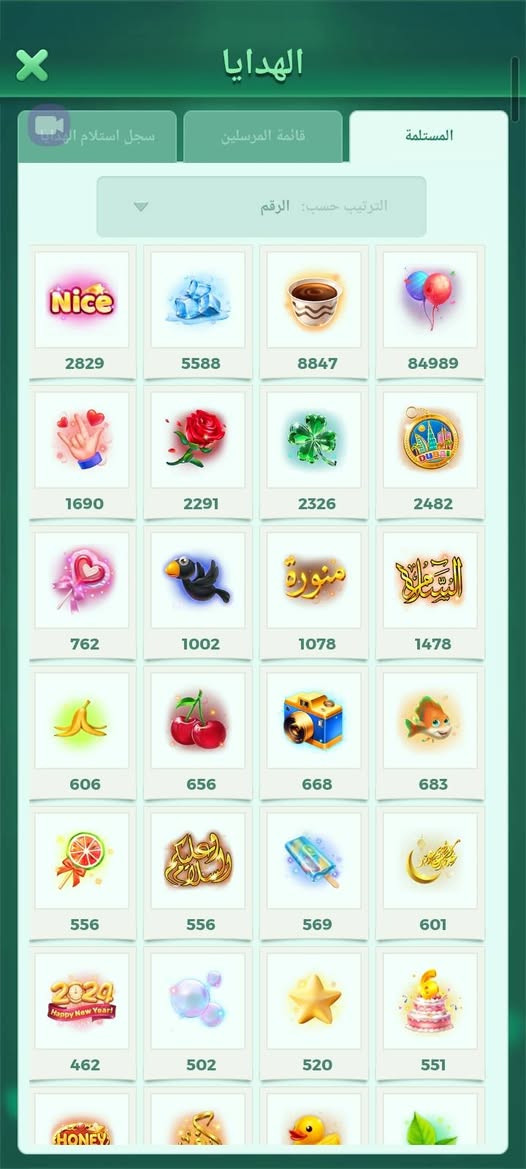This screenshot has width=526, height=1169.
Task: Open the four-leaf clover gift 2326
Action: pos(314,452)
